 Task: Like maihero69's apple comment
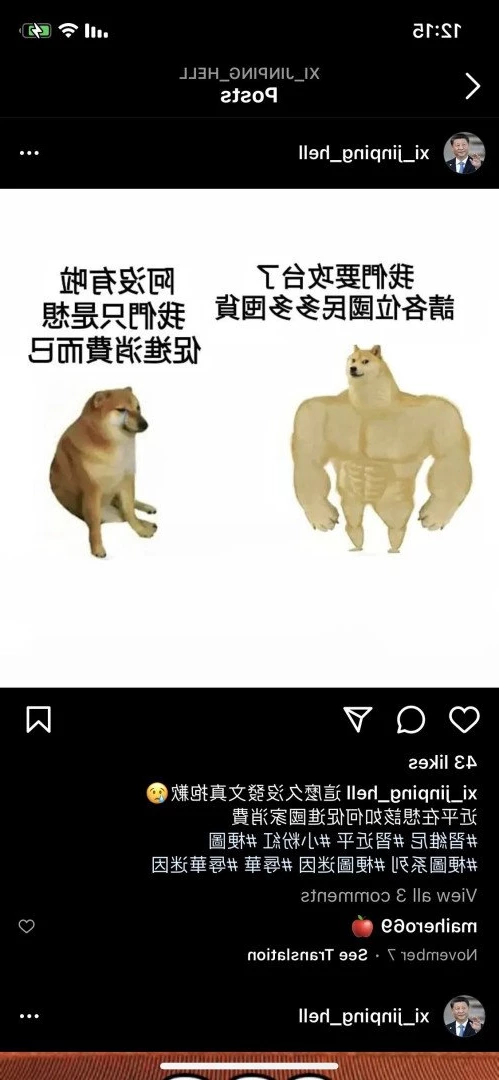click(26, 926)
